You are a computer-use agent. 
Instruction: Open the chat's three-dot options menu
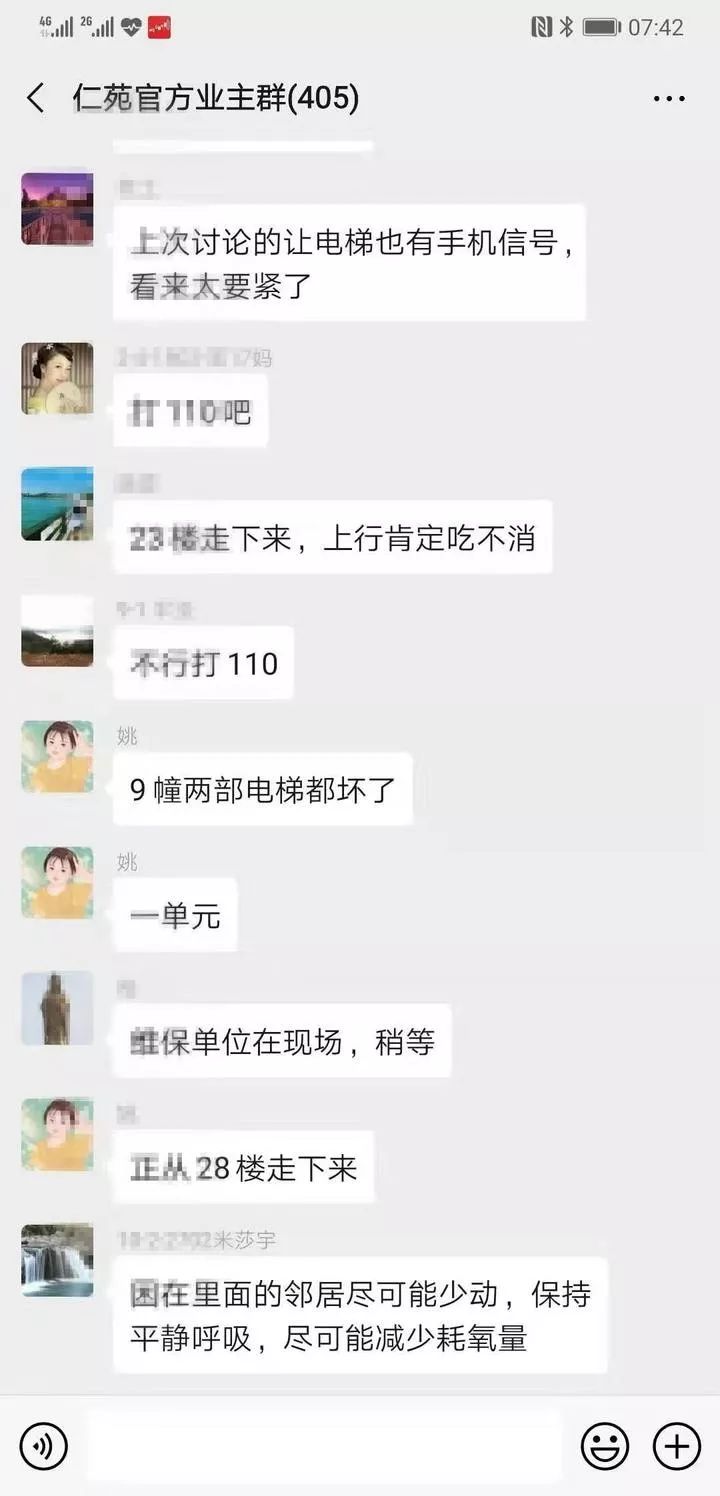(x=669, y=98)
